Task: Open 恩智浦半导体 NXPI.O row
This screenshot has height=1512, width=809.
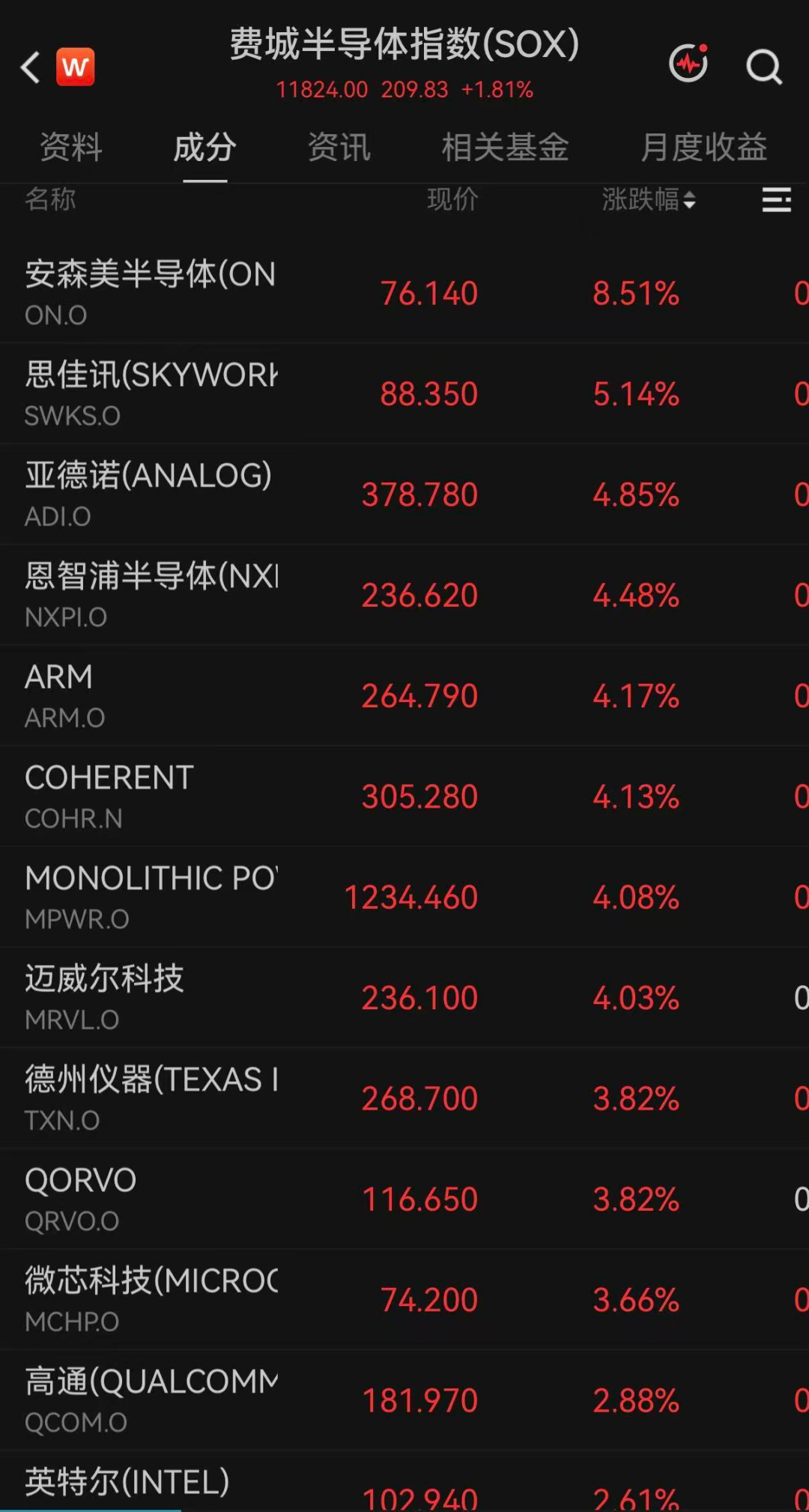Action: click(x=404, y=595)
